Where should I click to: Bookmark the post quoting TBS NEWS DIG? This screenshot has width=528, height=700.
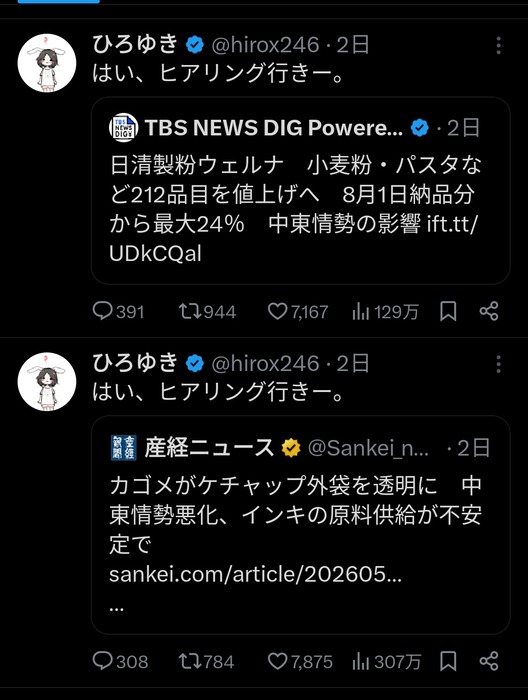(448, 311)
